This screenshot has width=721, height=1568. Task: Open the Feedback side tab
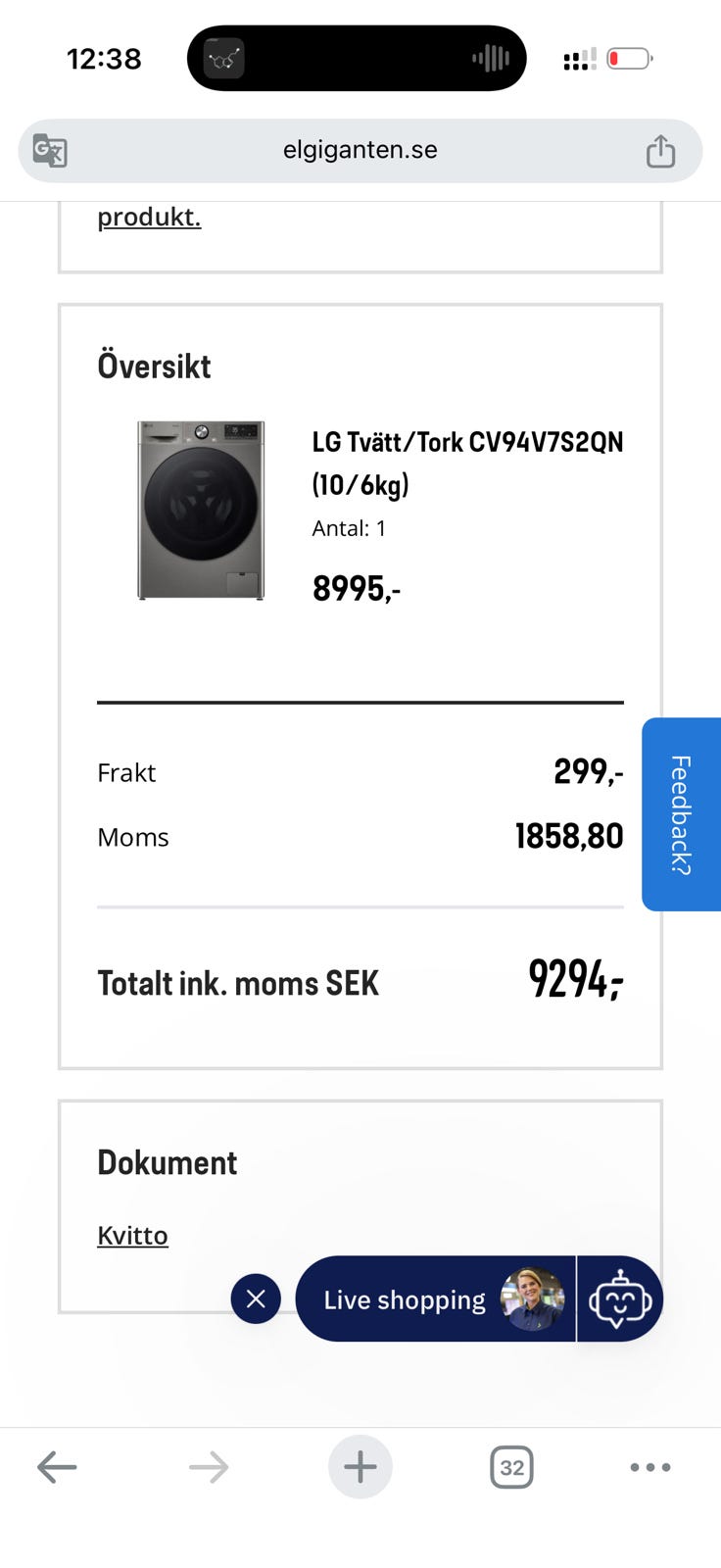pyautogui.click(x=681, y=814)
